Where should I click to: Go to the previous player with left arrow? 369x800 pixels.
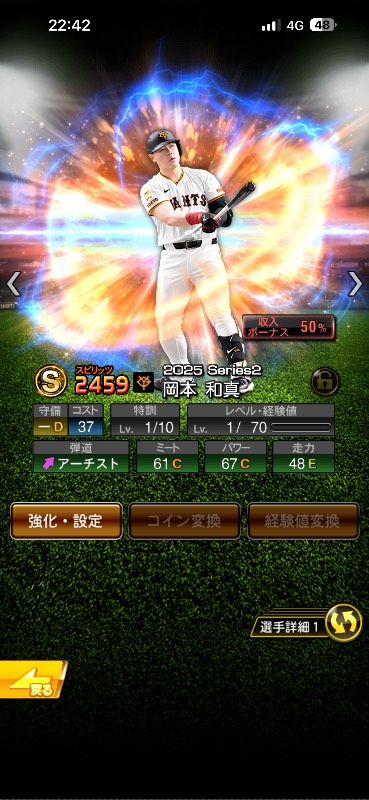pyautogui.click(x=13, y=284)
